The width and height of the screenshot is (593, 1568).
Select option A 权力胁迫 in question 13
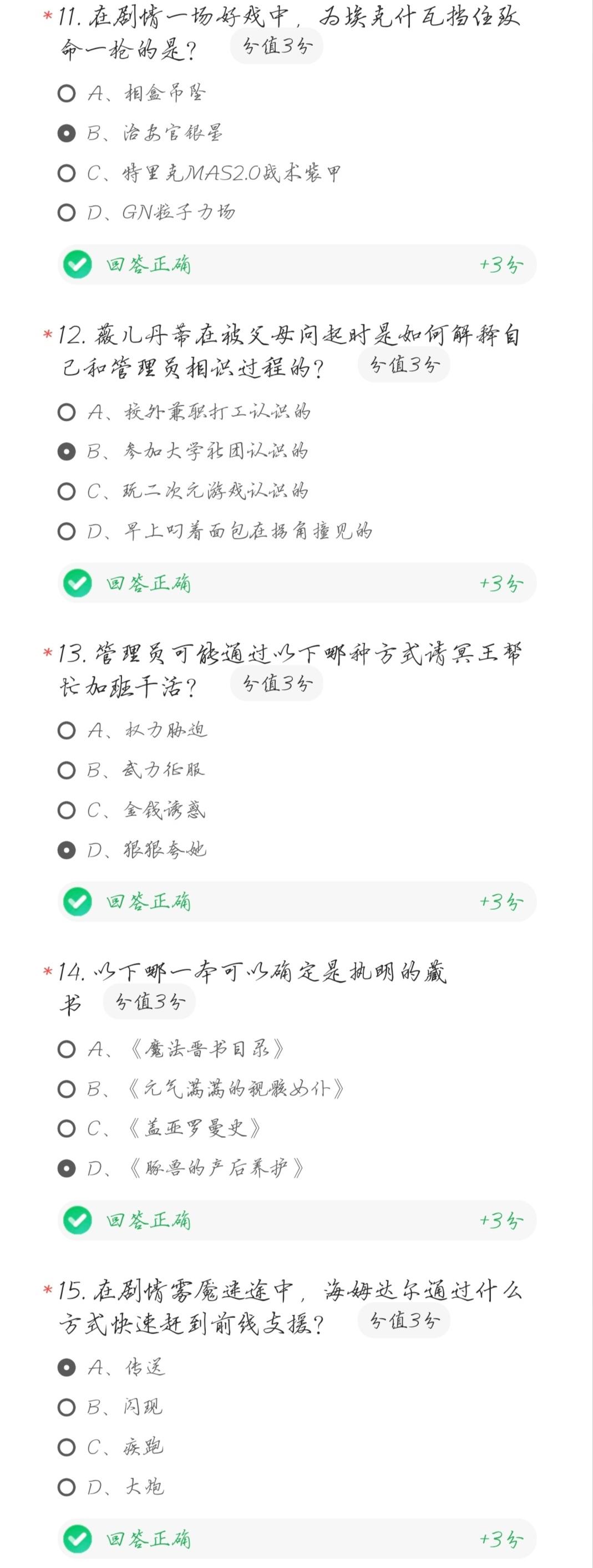pos(67,730)
